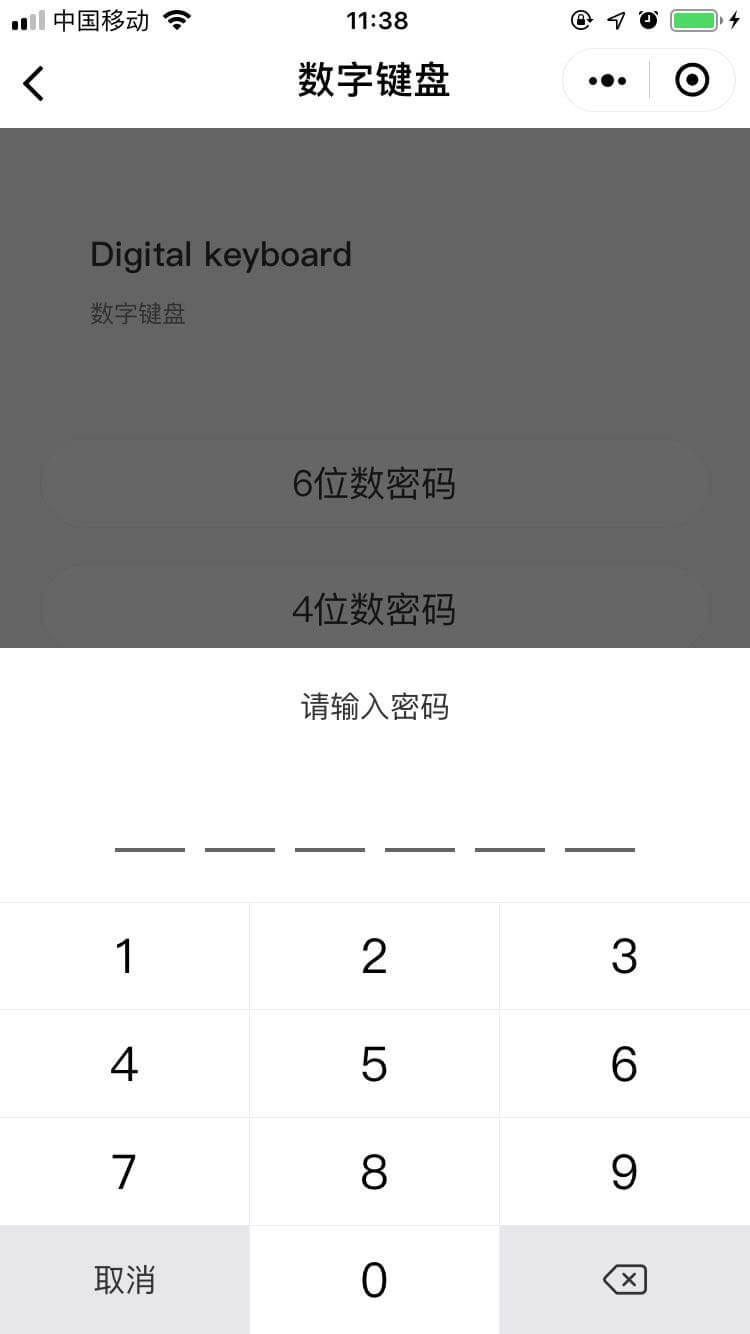Enter digit 7 on the keypad
This screenshot has width=750, height=1334.
pos(124,1172)
